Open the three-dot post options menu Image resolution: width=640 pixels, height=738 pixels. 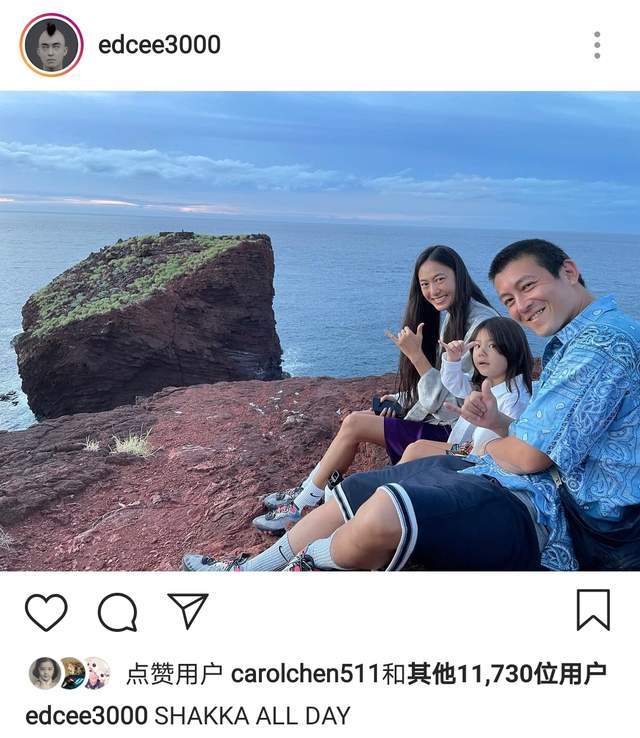[x=597, y=45]
